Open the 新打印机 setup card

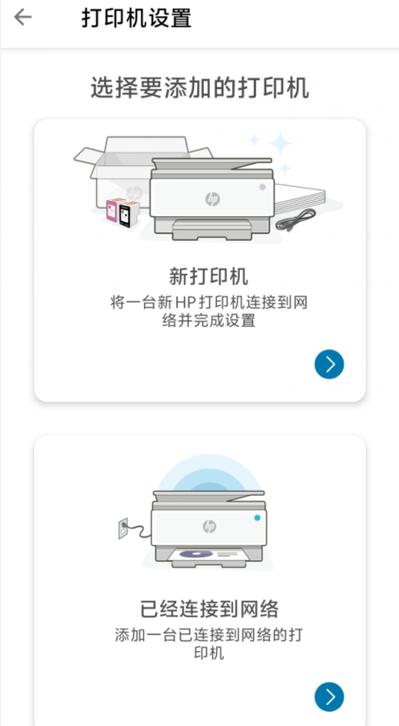click(200, 260)
